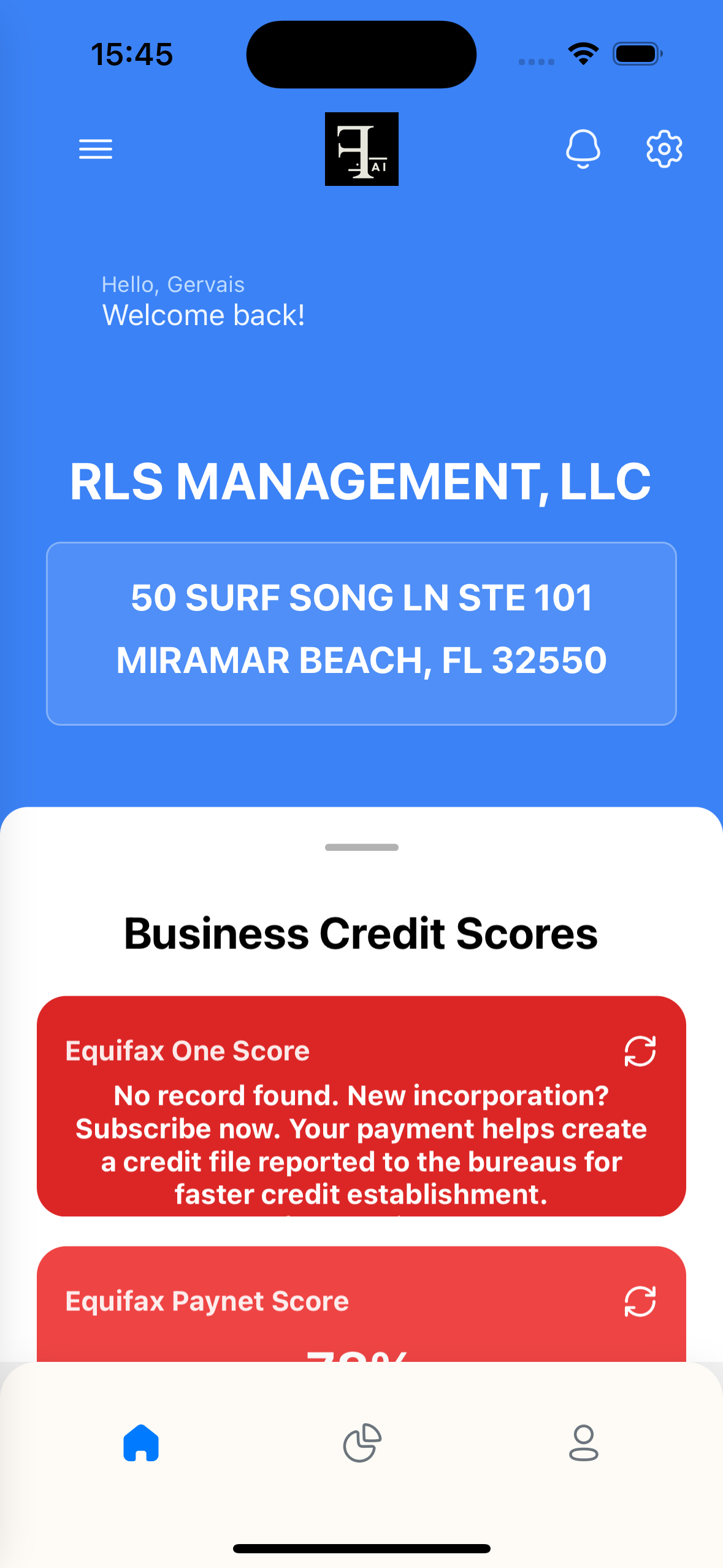Switch to the Home tab

141,1443
